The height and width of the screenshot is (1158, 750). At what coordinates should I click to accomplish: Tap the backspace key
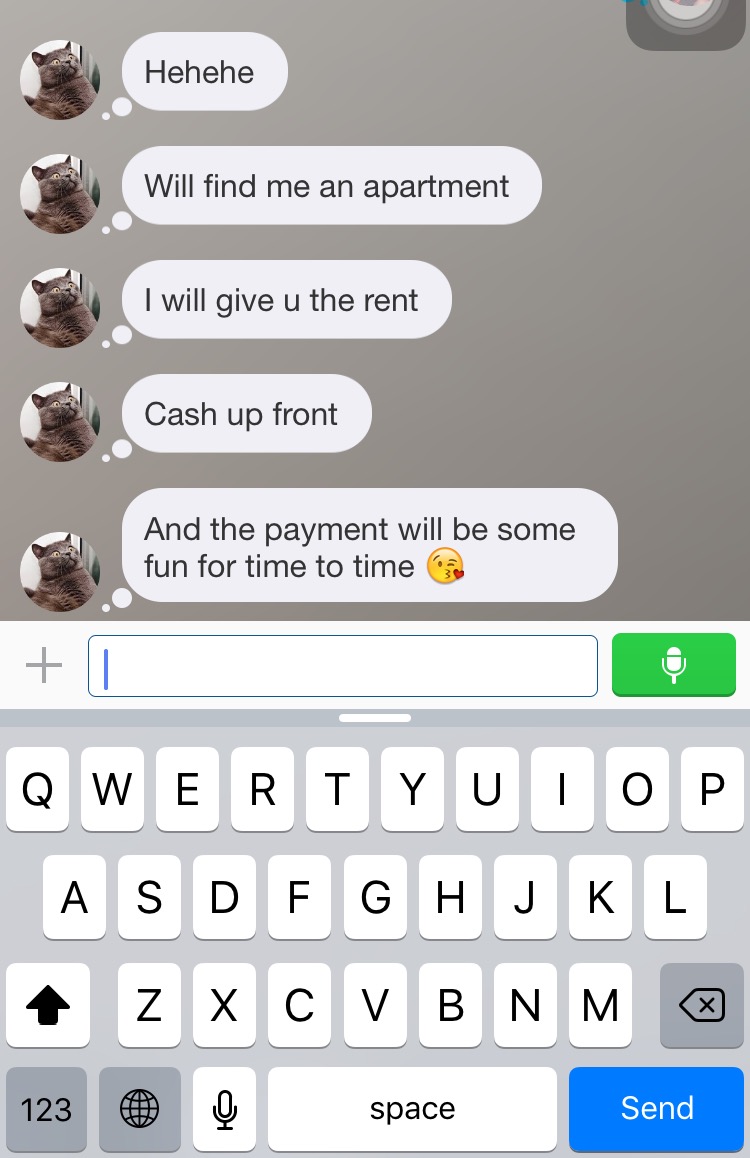click(702, 1006)
